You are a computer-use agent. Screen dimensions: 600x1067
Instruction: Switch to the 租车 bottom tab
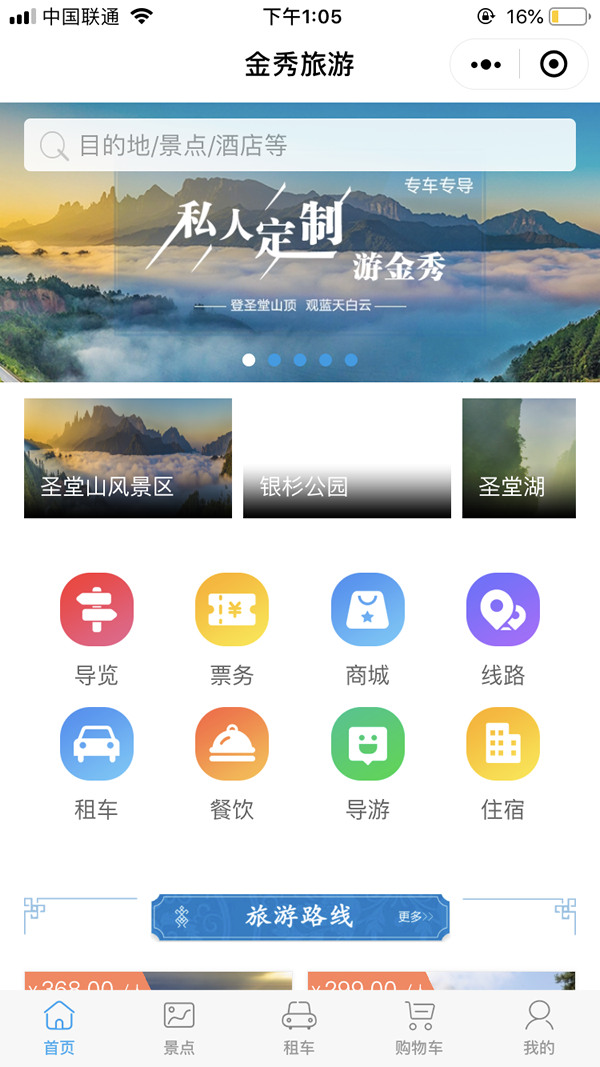click(x=299, y=1028)
